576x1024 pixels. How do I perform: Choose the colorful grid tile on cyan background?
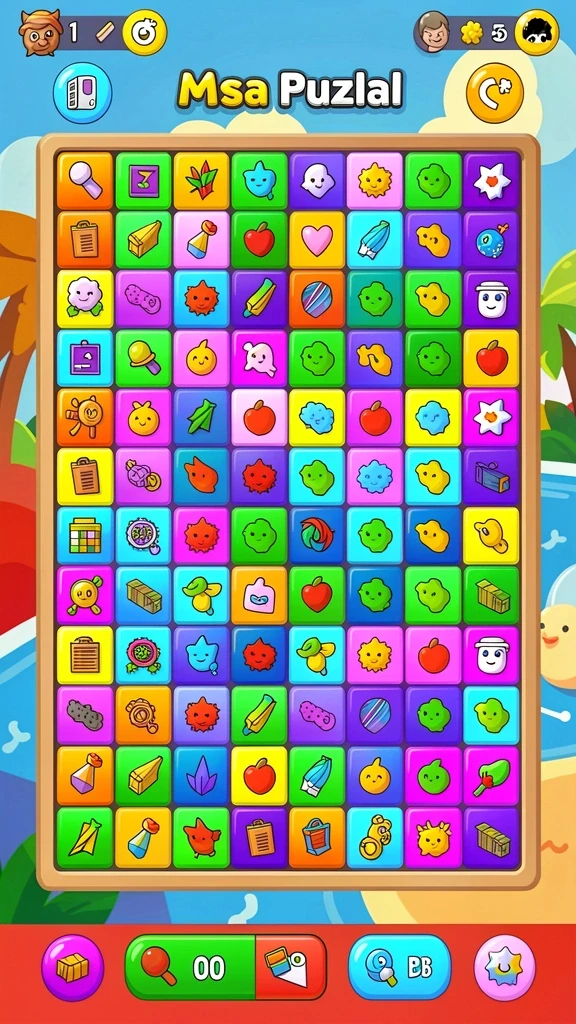coord(85,535)
